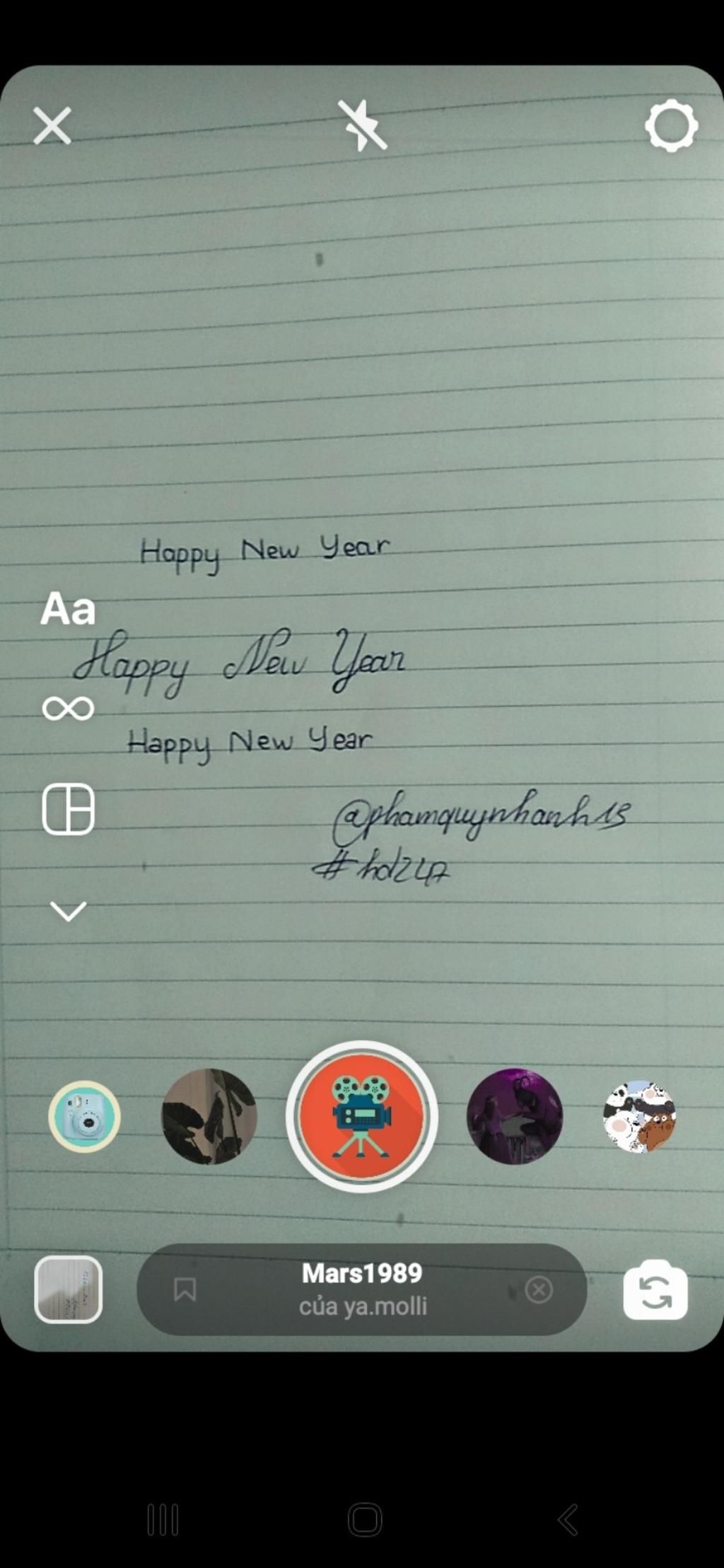This screenshot has width=724, height=1568.
Task: Tap the Mars1989 effect name label
Action: point(361,1271)
